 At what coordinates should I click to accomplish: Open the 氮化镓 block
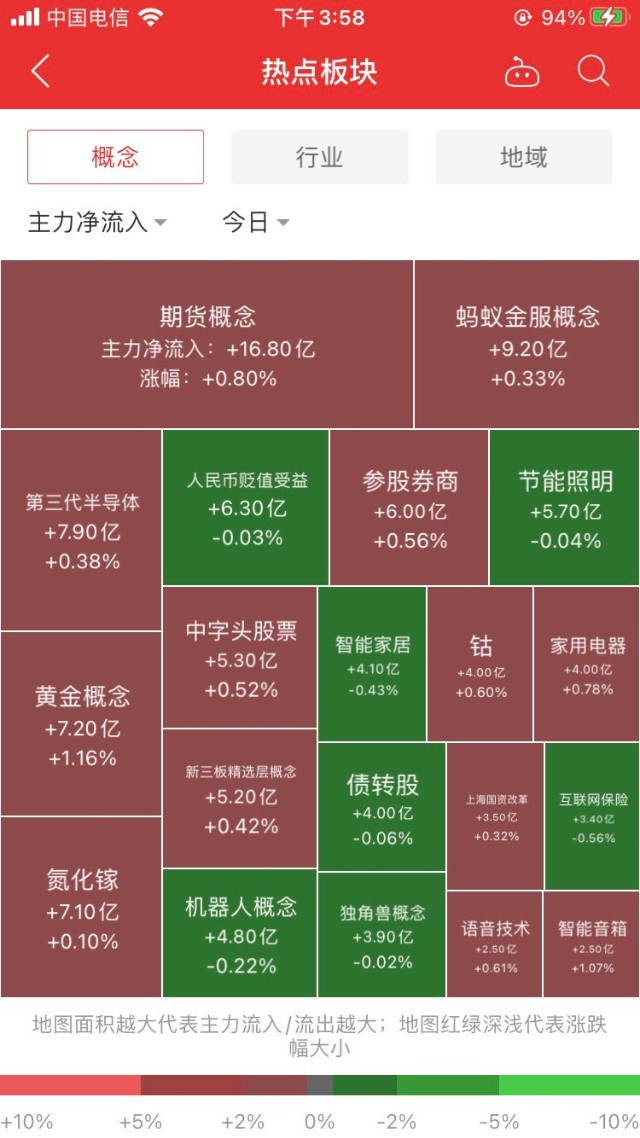click(x=81, y=907)
